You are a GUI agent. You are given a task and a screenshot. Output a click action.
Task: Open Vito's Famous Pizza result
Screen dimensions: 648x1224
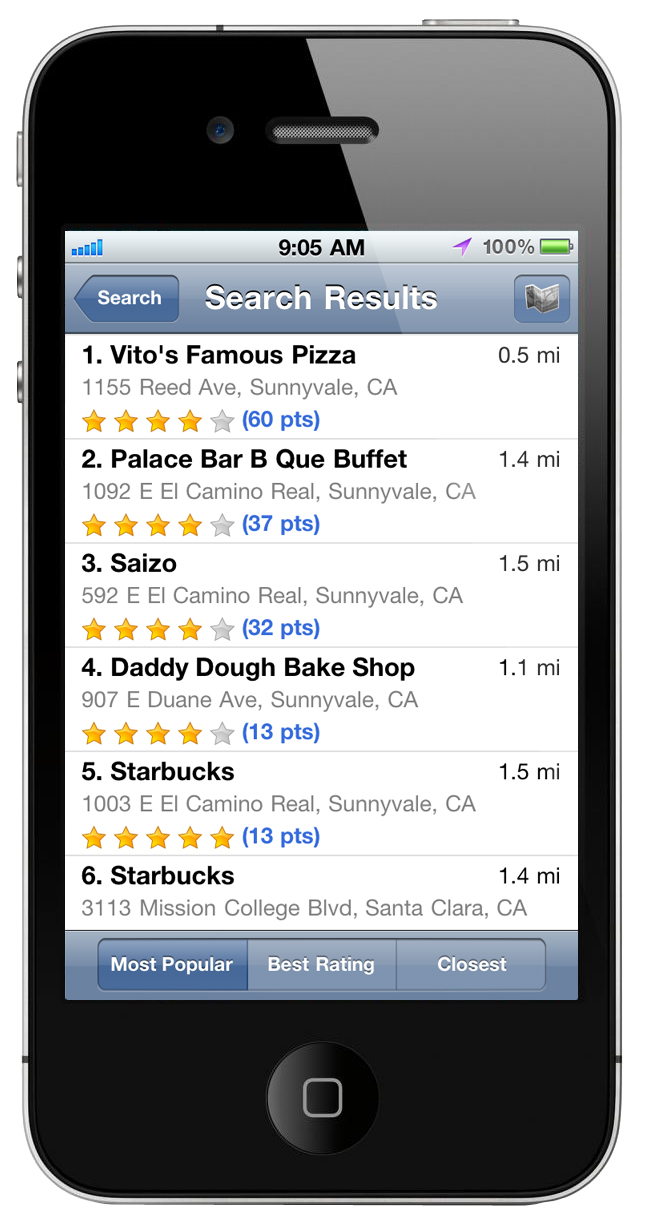320,386
